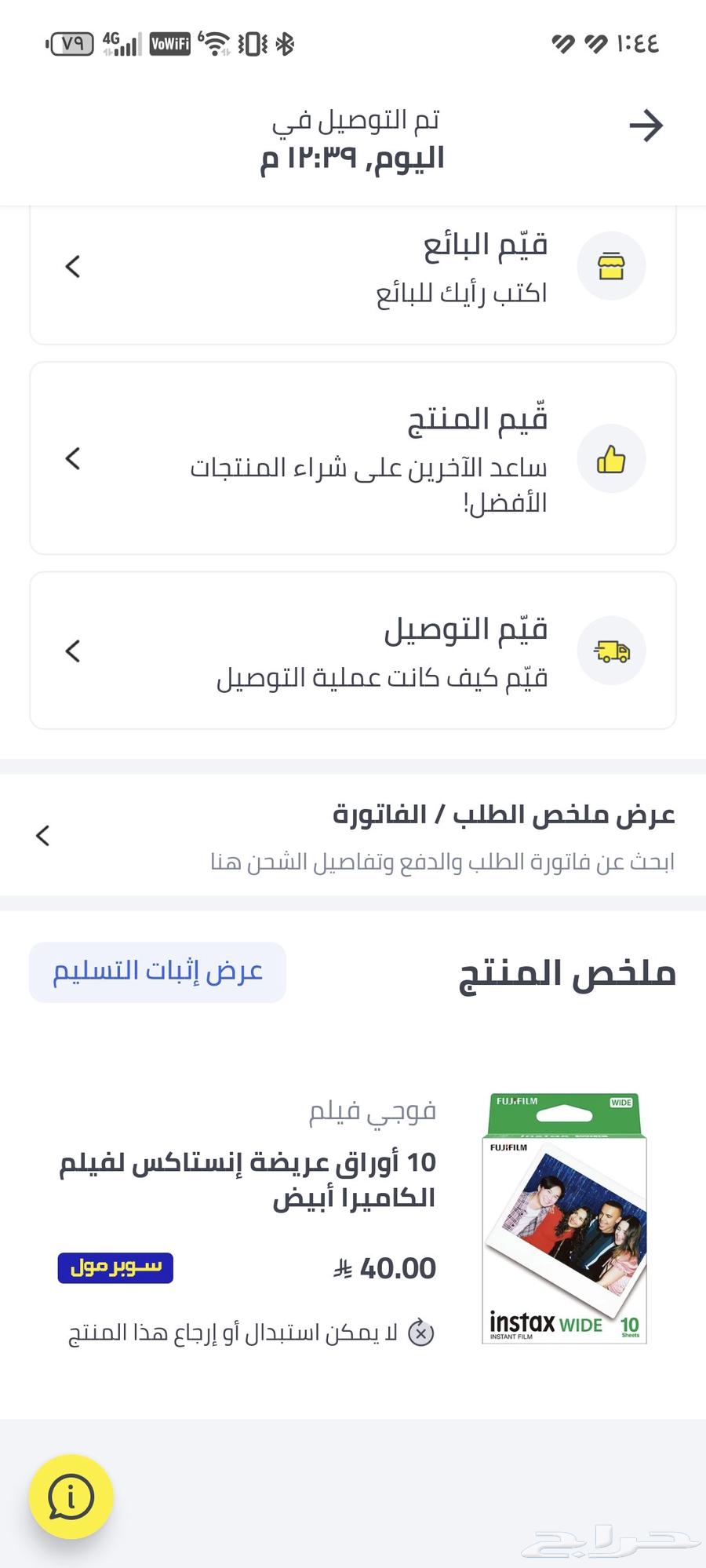Expand the قيّم التوصيل rating card
This screenshot has height=1568, width=706.
click(72, 651)
